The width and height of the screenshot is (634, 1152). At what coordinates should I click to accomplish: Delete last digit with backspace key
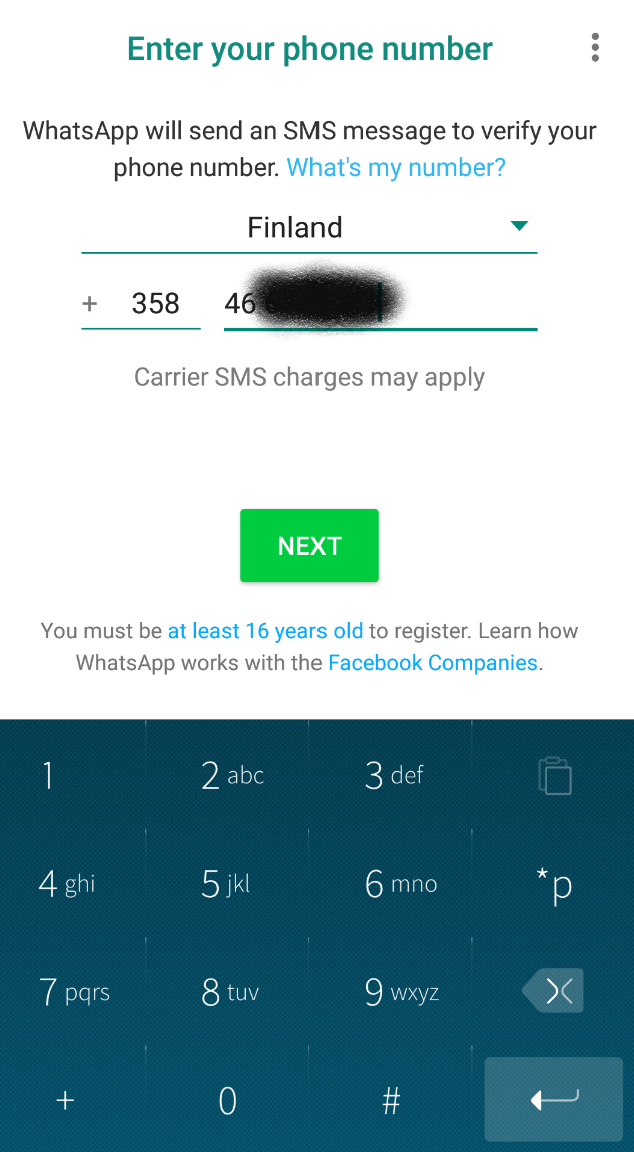[x=555, y=991]
